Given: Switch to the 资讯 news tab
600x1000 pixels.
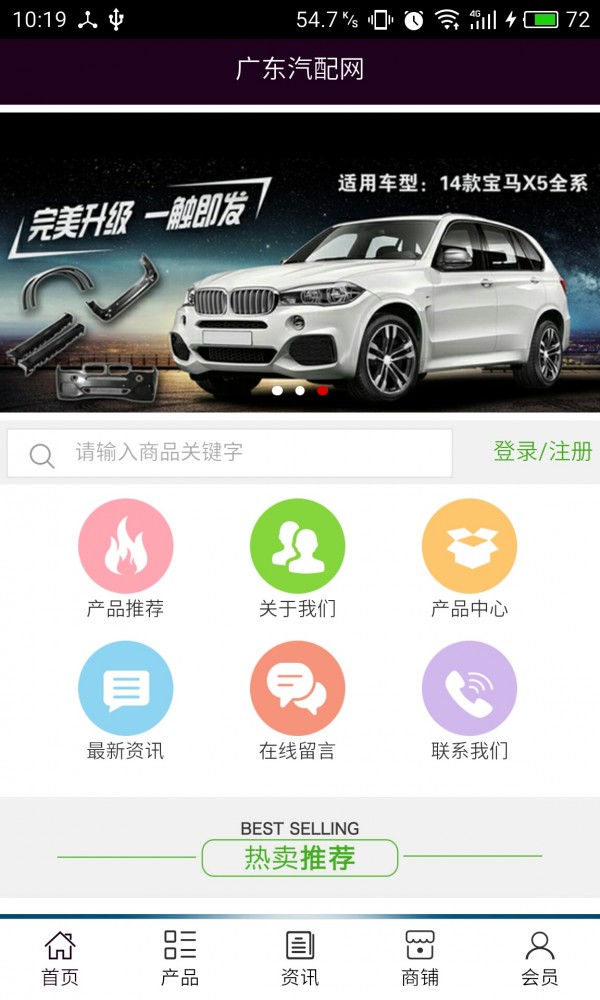Looking at the screenshot, I should coord(300,958).
